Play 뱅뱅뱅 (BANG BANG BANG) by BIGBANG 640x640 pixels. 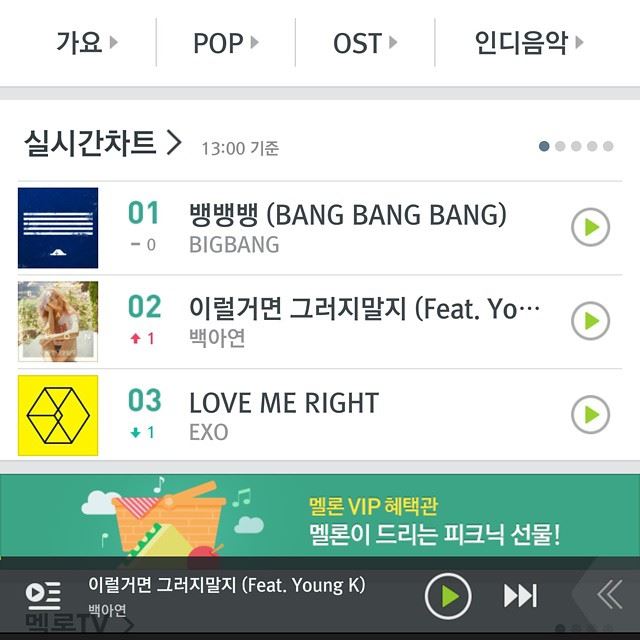(x=590, y=228)
